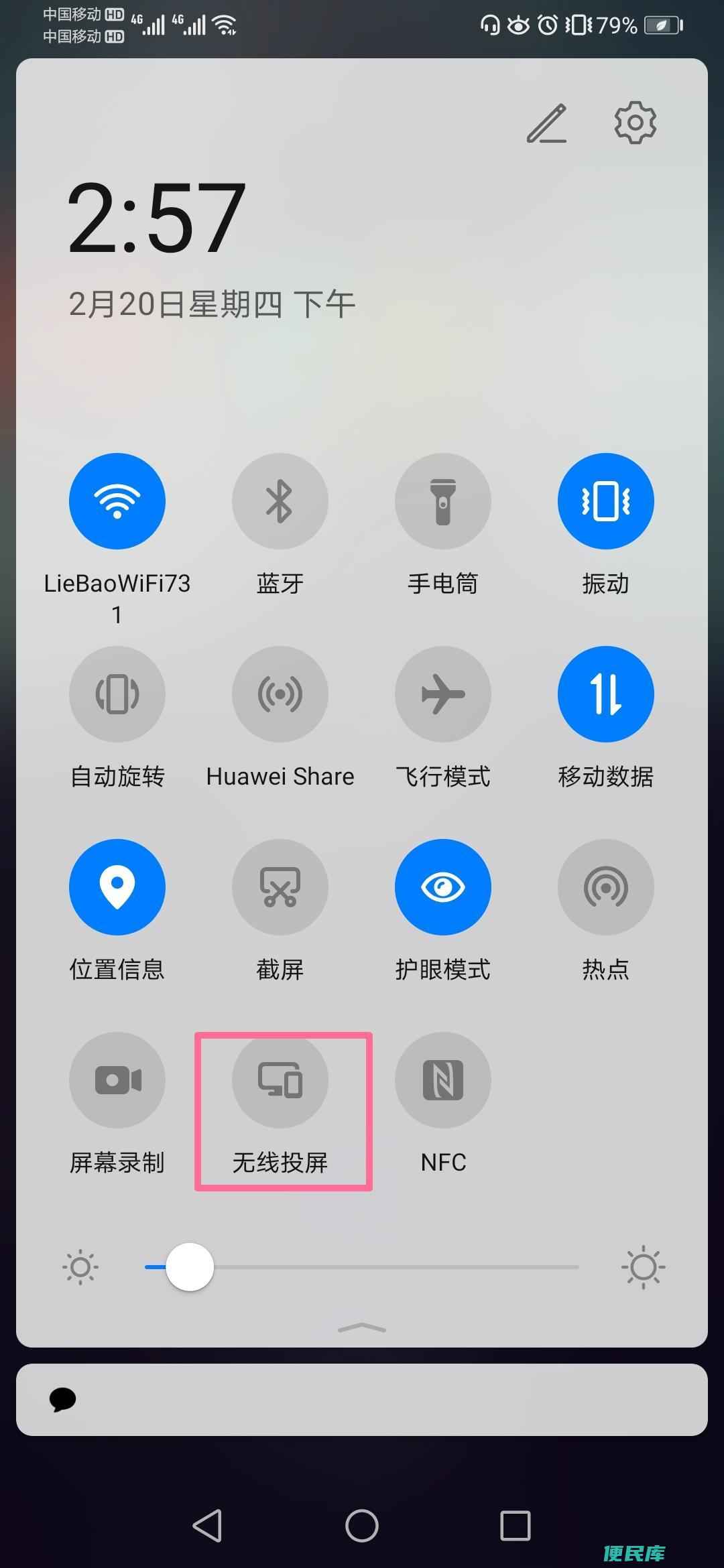
Task: Open wireless projection (无线投屏)
Action: 280,1080
